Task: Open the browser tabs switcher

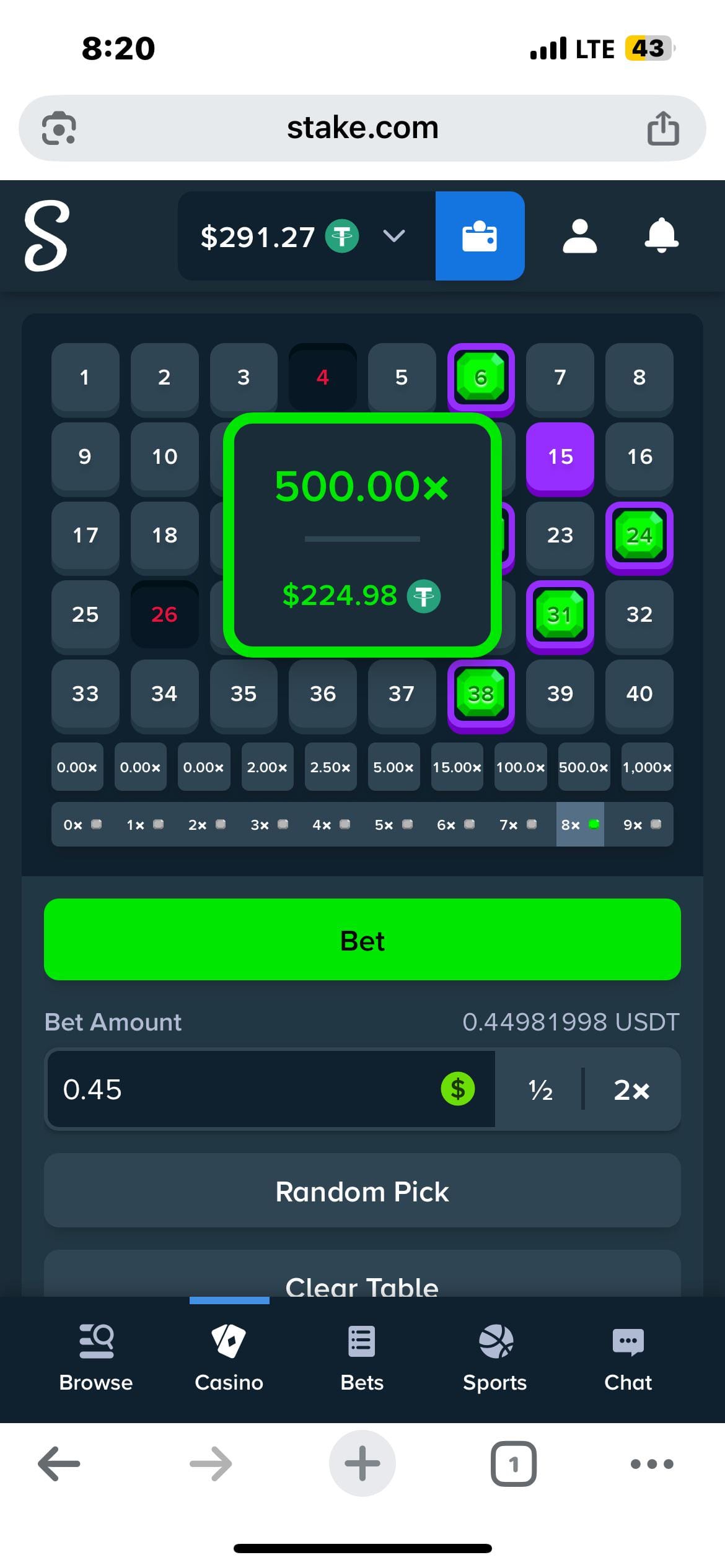Action: (x=514, y=1463)
